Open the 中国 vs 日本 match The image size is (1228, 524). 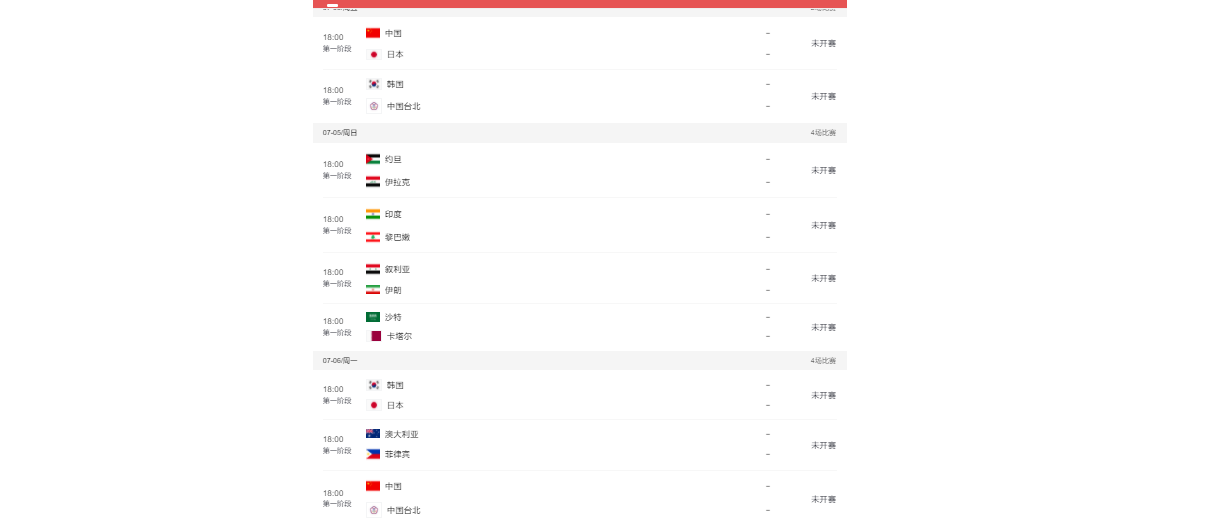pos(579,43)
